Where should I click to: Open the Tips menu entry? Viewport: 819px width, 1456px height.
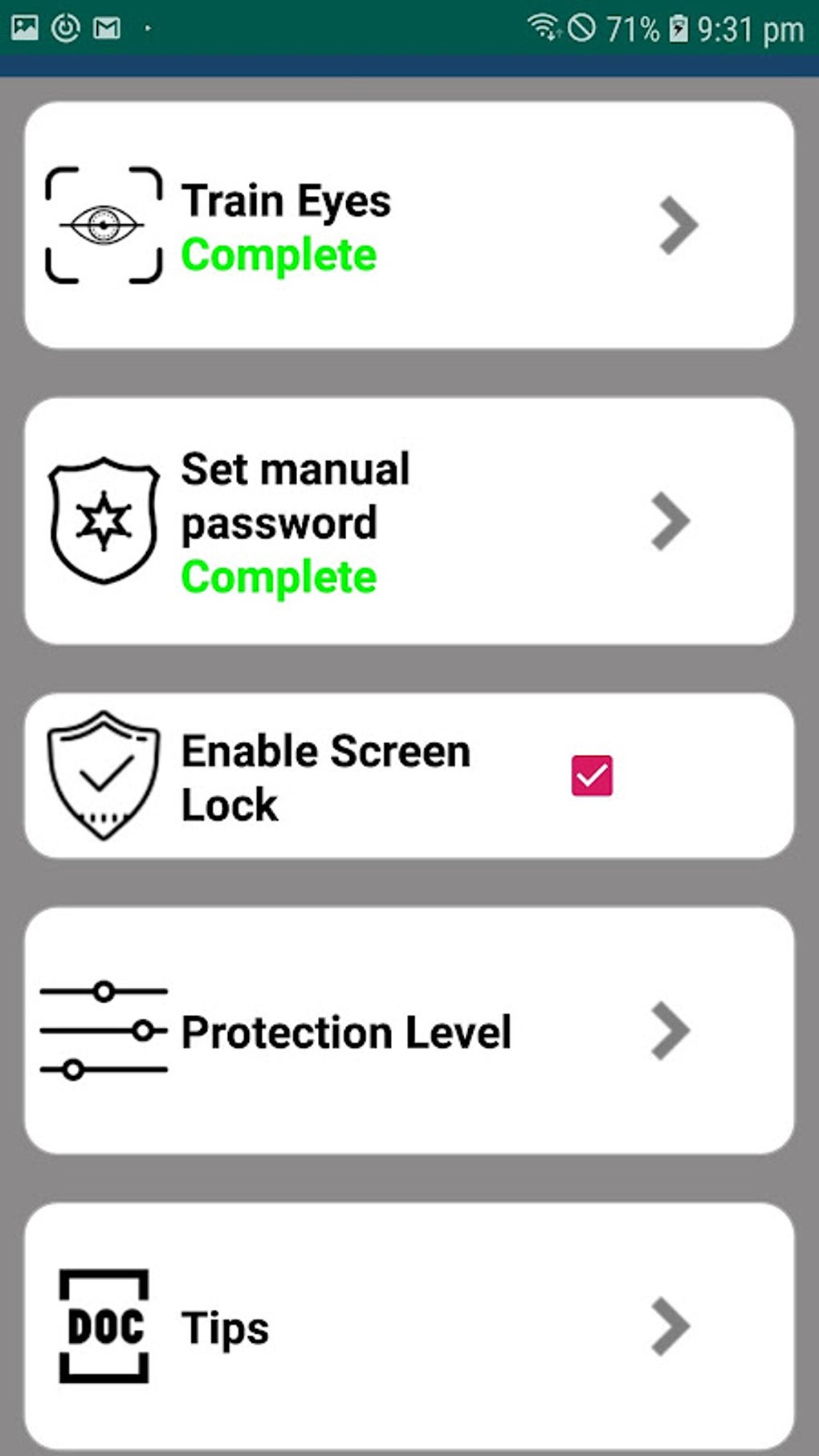[x=409, y=1328]
